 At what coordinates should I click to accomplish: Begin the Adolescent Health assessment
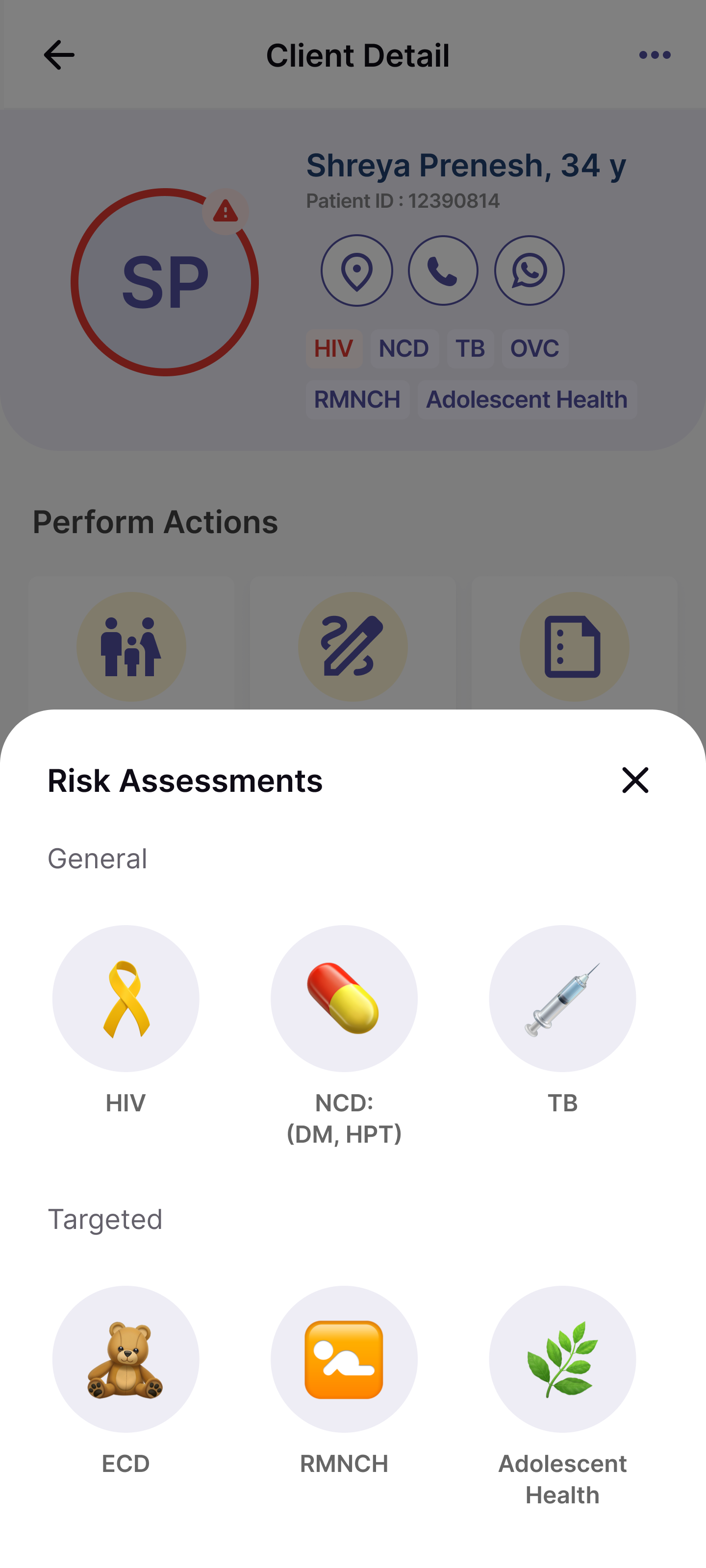562,1359
